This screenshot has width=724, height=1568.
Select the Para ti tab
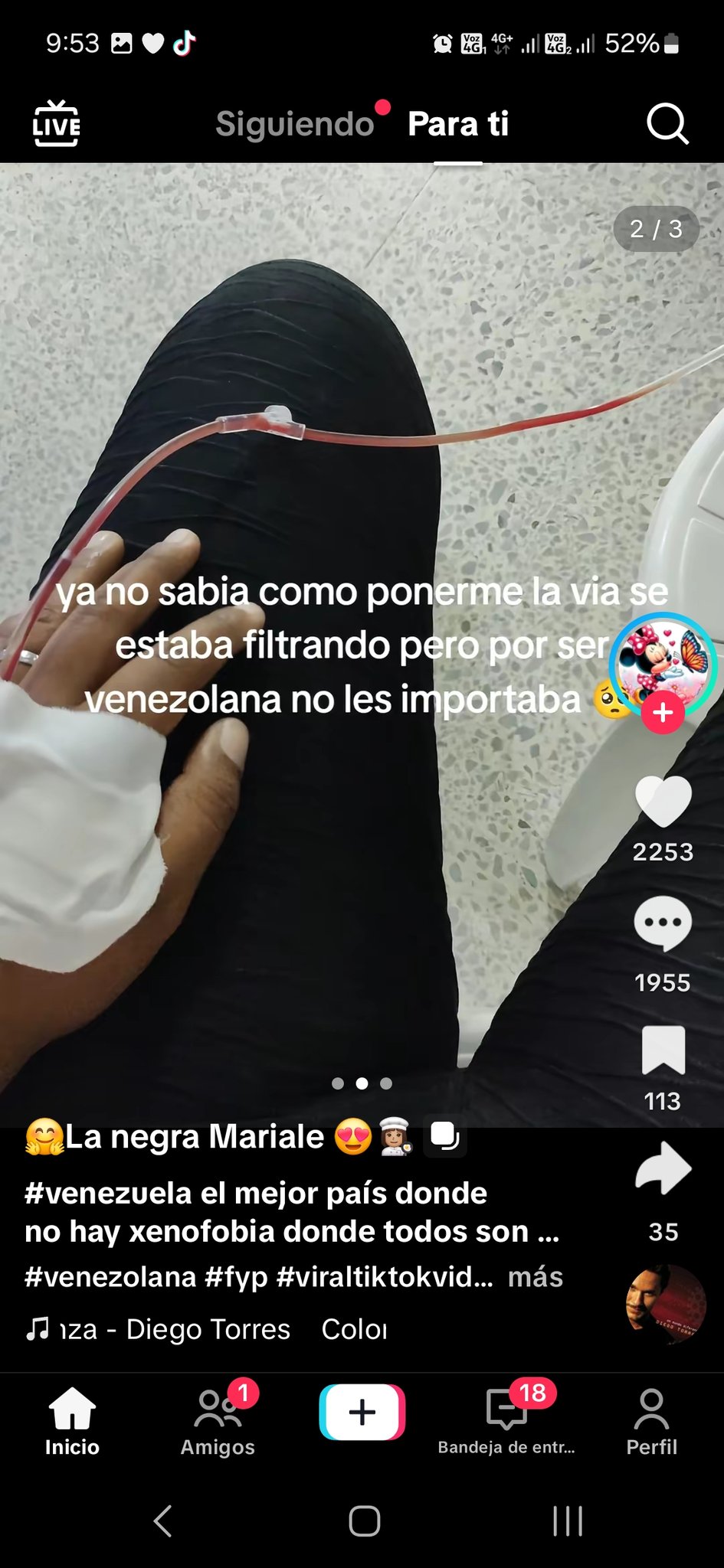[x=458, y=124]
